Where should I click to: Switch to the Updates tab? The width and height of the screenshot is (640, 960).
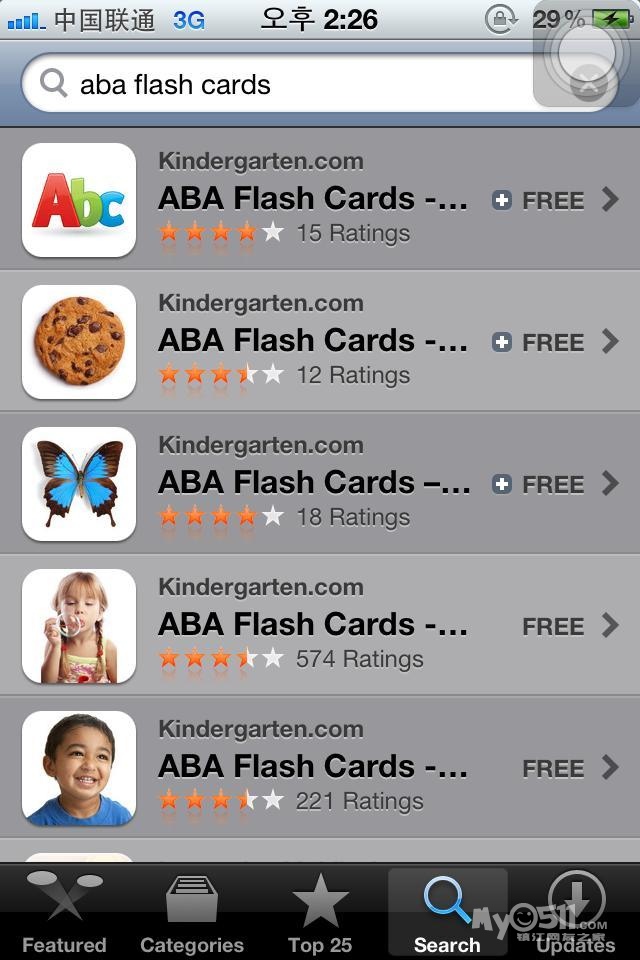[x=576, y=912]
